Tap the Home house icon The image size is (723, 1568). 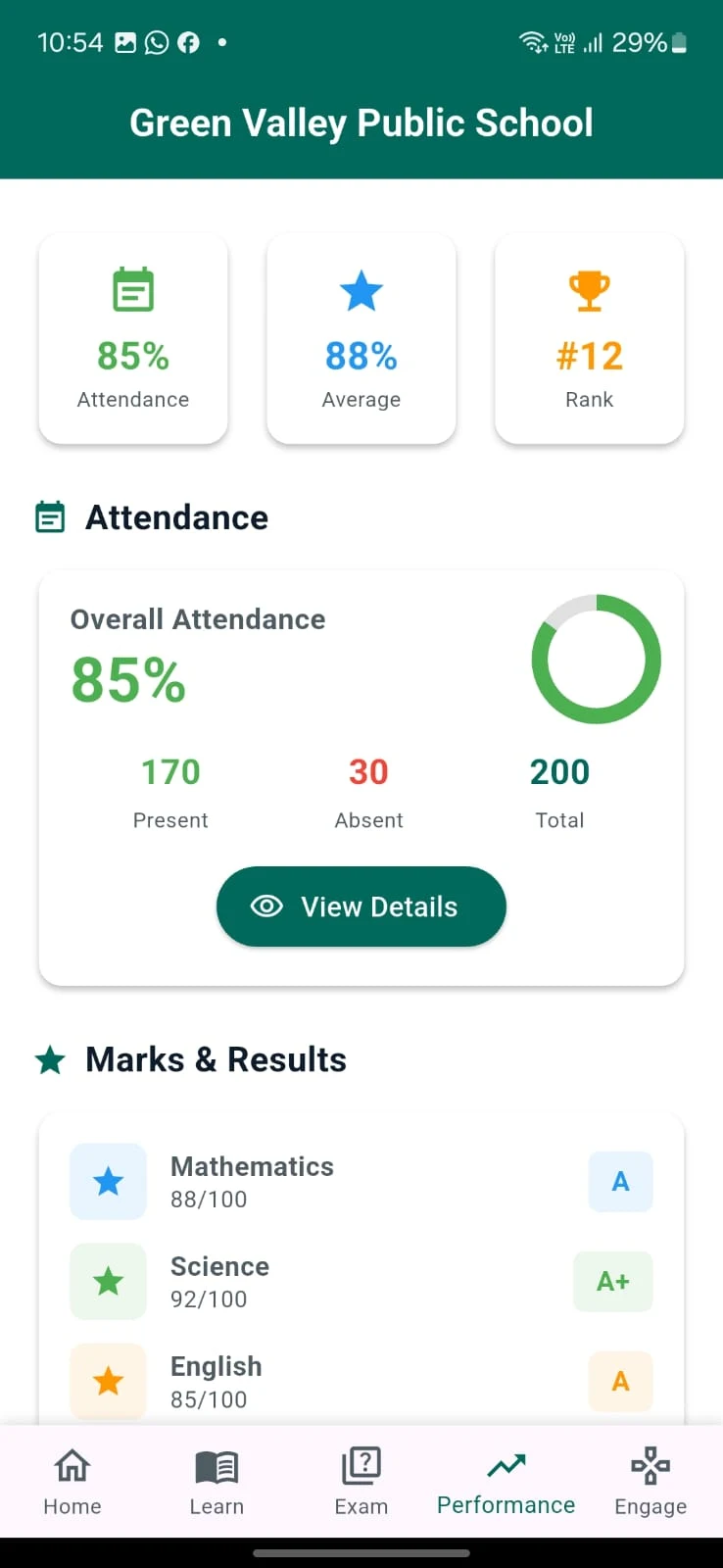point(72,1465)
